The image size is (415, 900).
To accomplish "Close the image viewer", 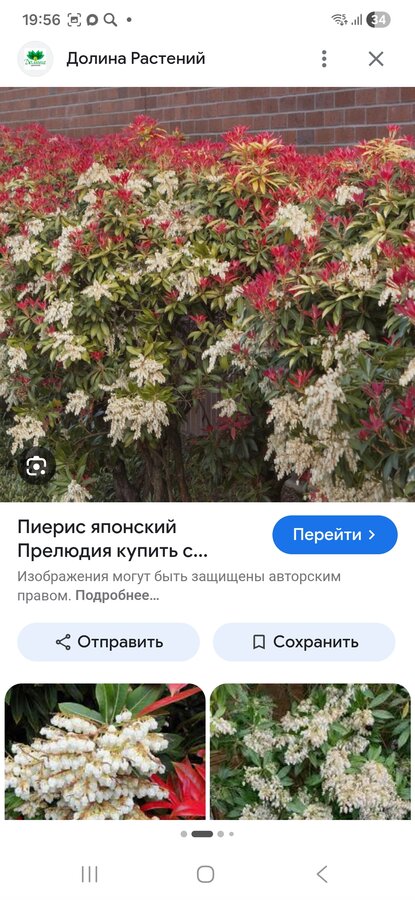I will pyautogui.click(x=376, y=59).
